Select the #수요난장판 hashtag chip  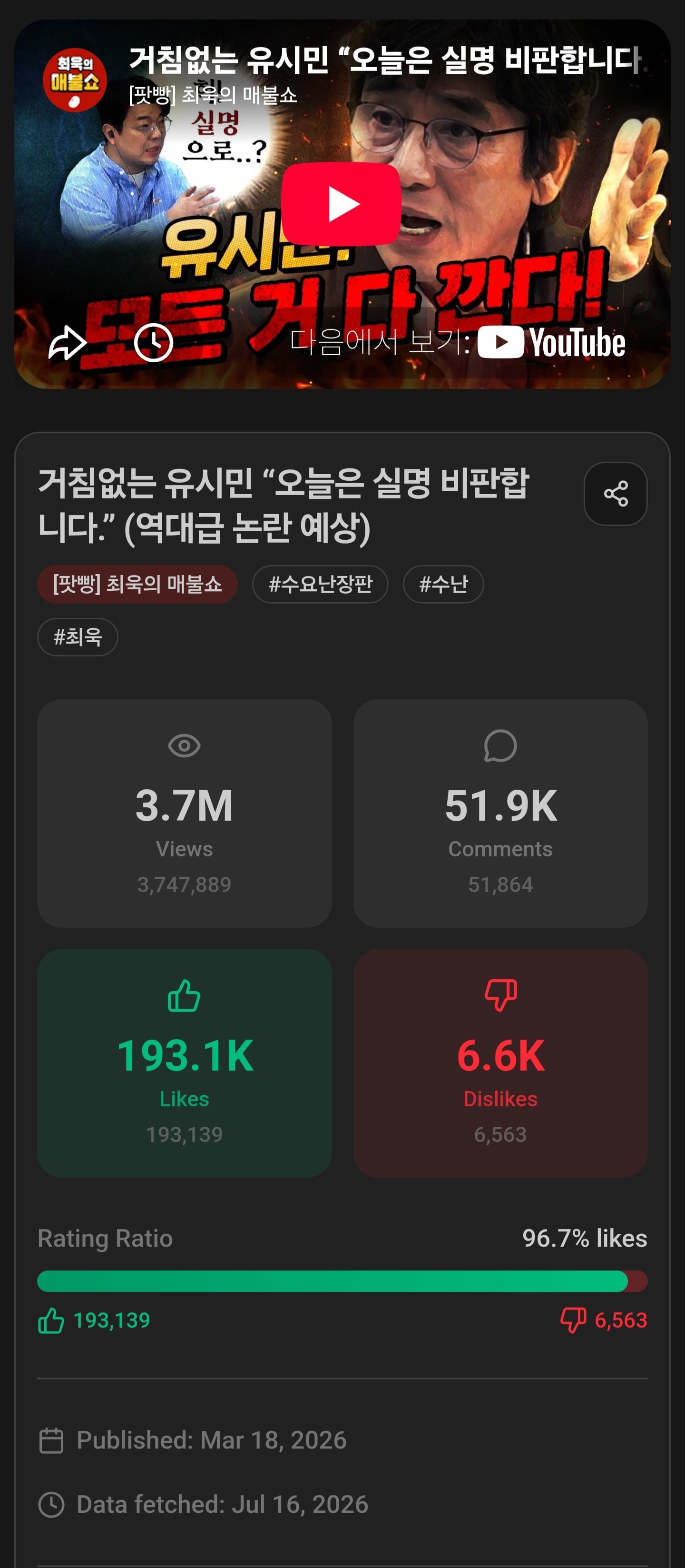click(x=320, y=585)
